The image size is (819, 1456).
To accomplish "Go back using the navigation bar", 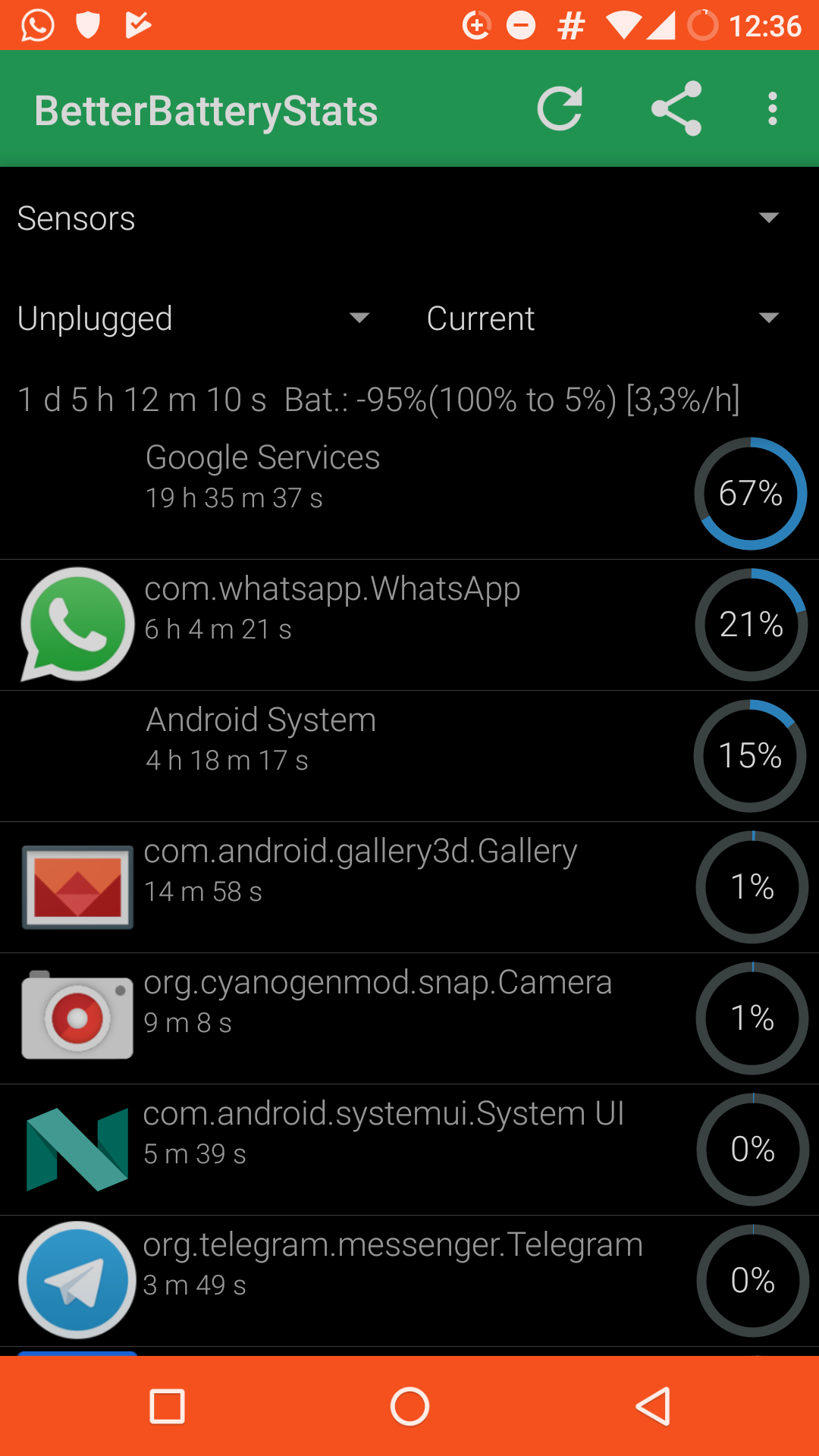I will pos(653,1407).
